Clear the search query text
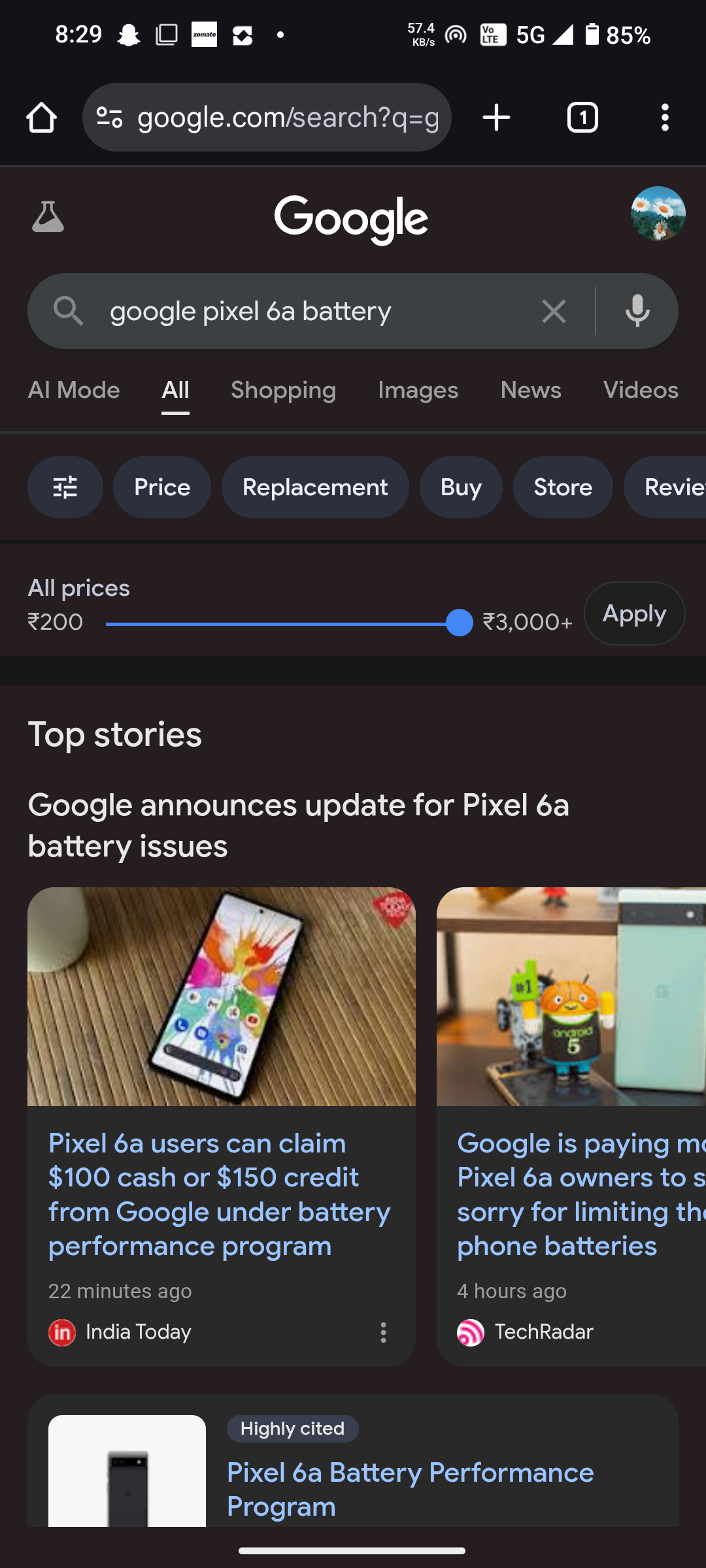 pos(554,312)
